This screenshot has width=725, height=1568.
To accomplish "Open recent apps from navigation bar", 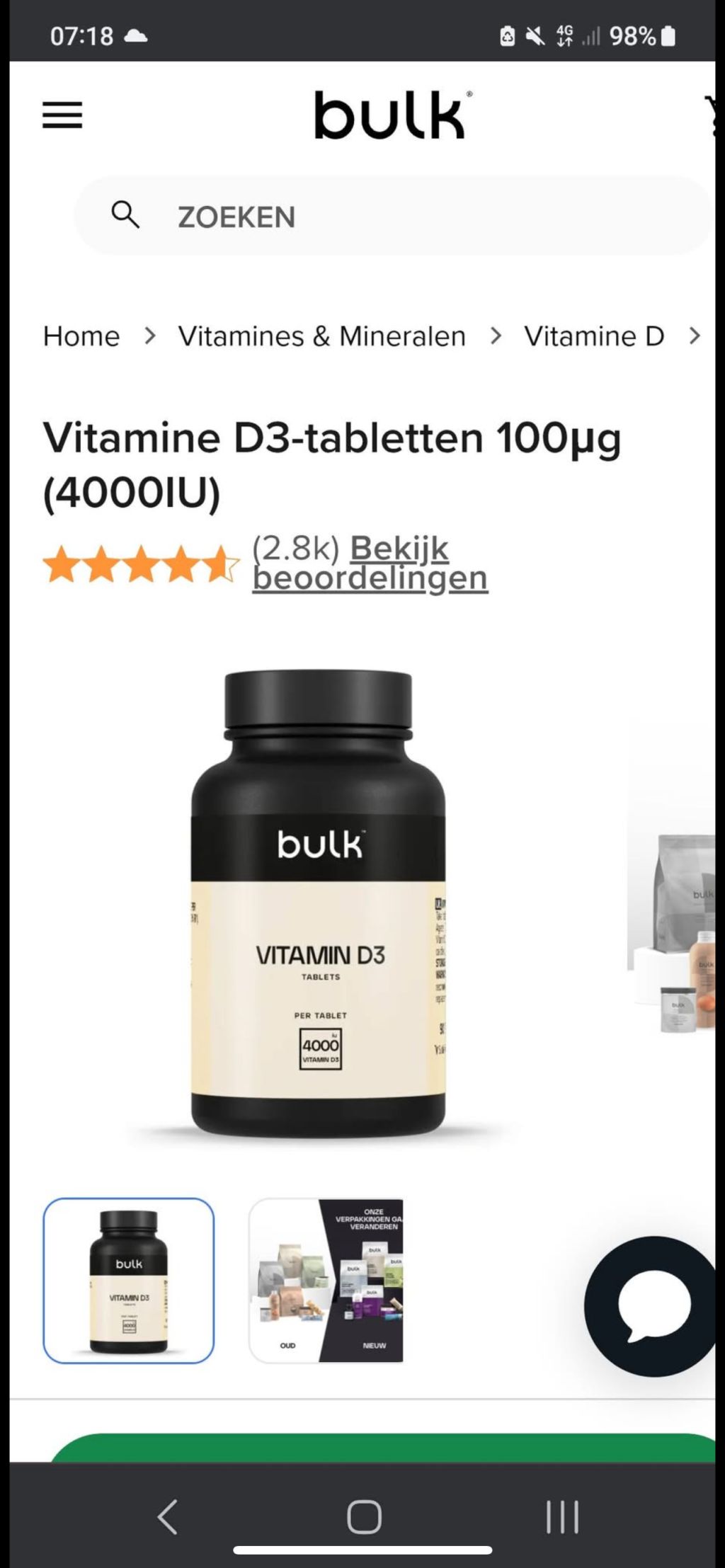I will [562, 1516].
